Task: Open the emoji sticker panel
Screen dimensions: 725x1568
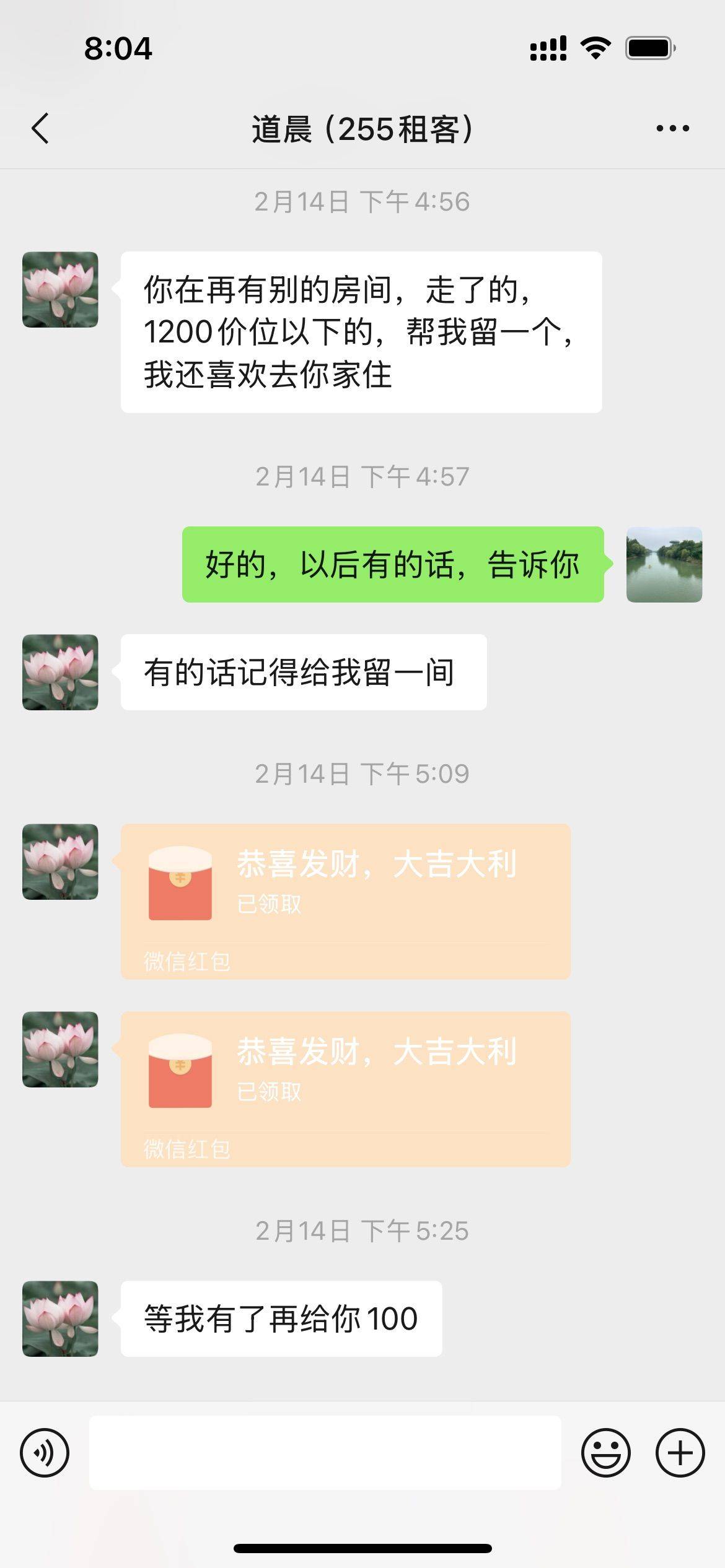Action: (605, 1453)
